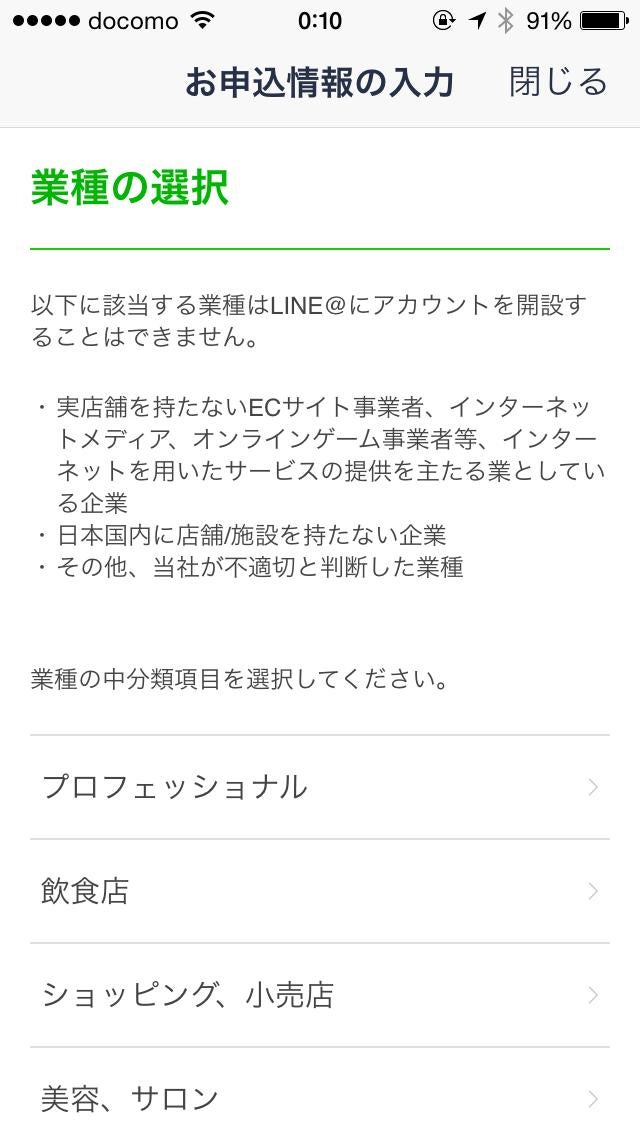This screenshot has height=1136, width=640.
Task: Tap the 美容、サロン row
Action: (x=320, y=1098)
